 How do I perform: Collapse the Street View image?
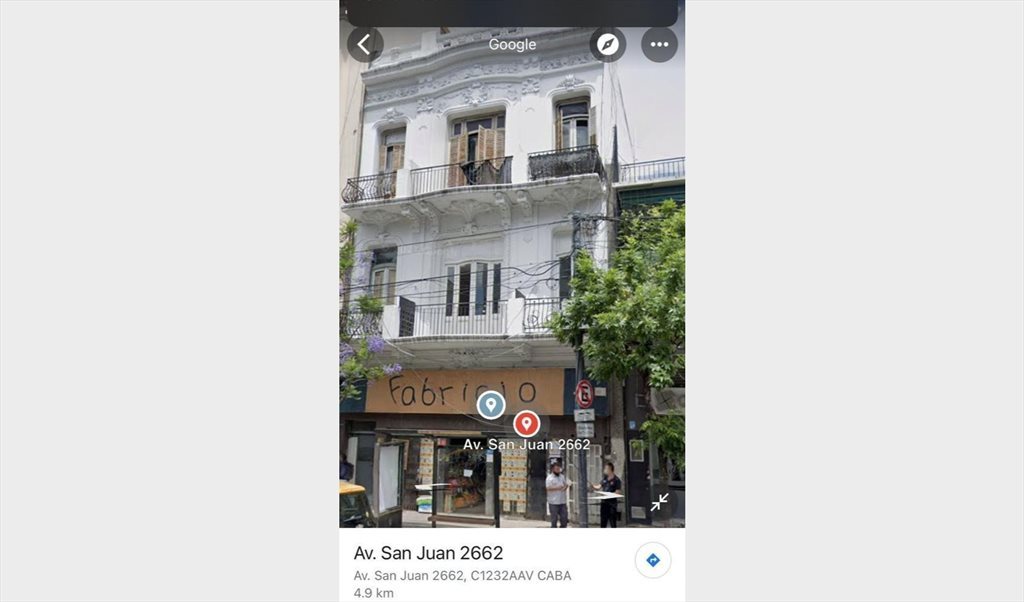click(659, 502)
